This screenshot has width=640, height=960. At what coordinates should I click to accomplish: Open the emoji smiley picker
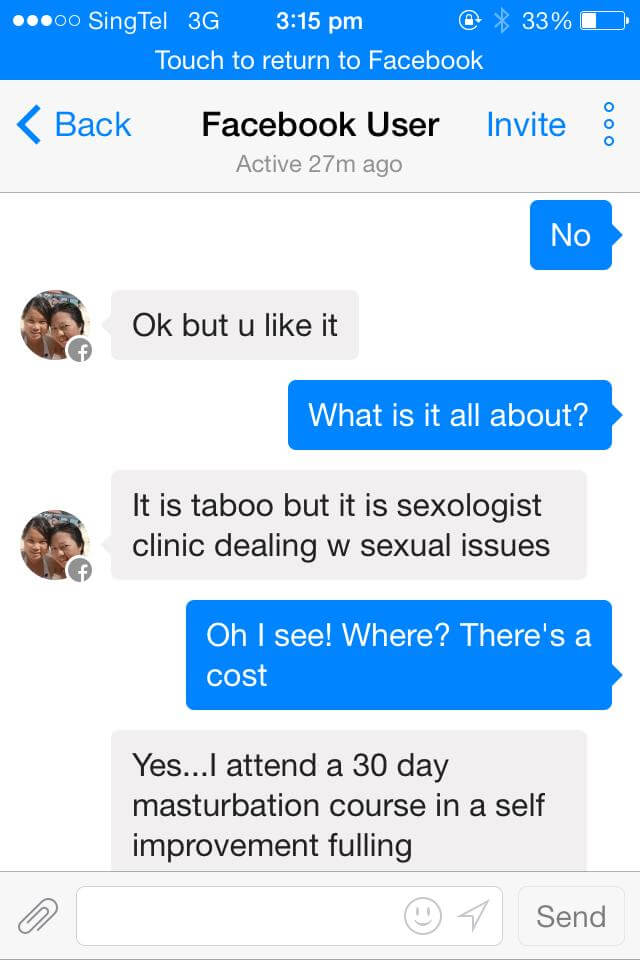click(422, 915)
